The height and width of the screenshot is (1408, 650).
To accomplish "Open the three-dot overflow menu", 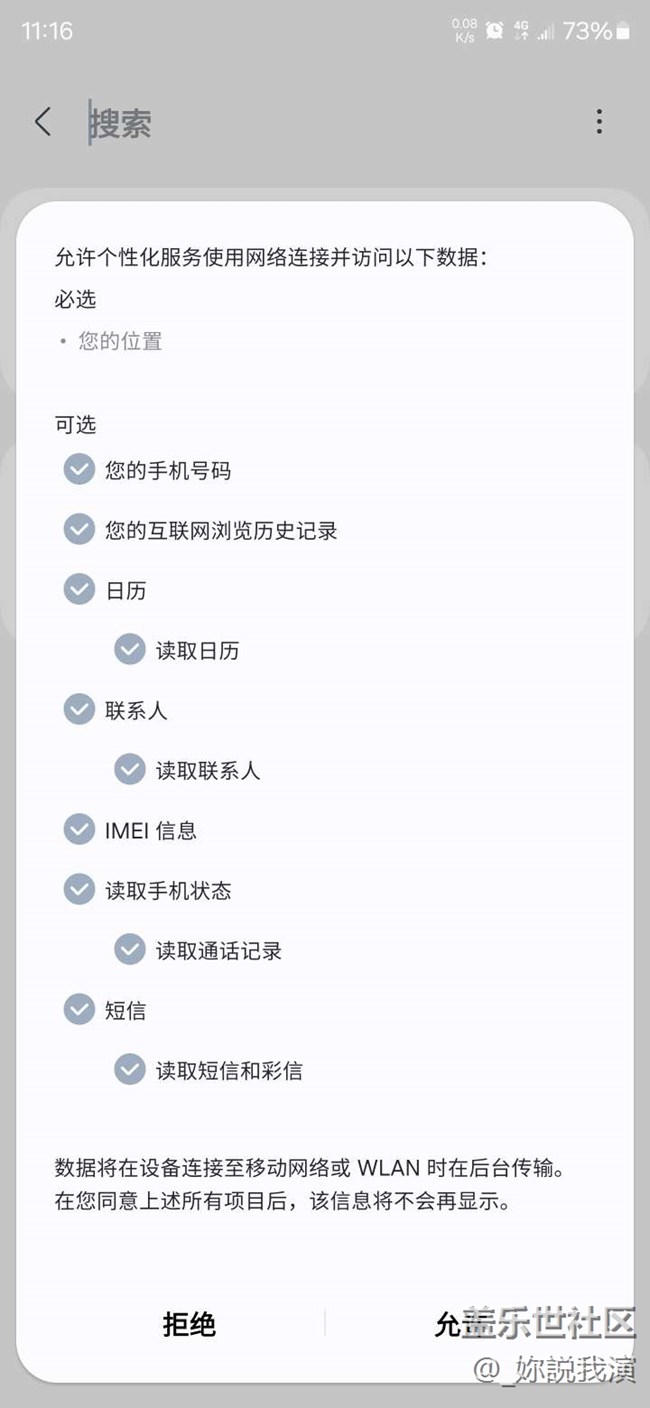I will [599, 122].
